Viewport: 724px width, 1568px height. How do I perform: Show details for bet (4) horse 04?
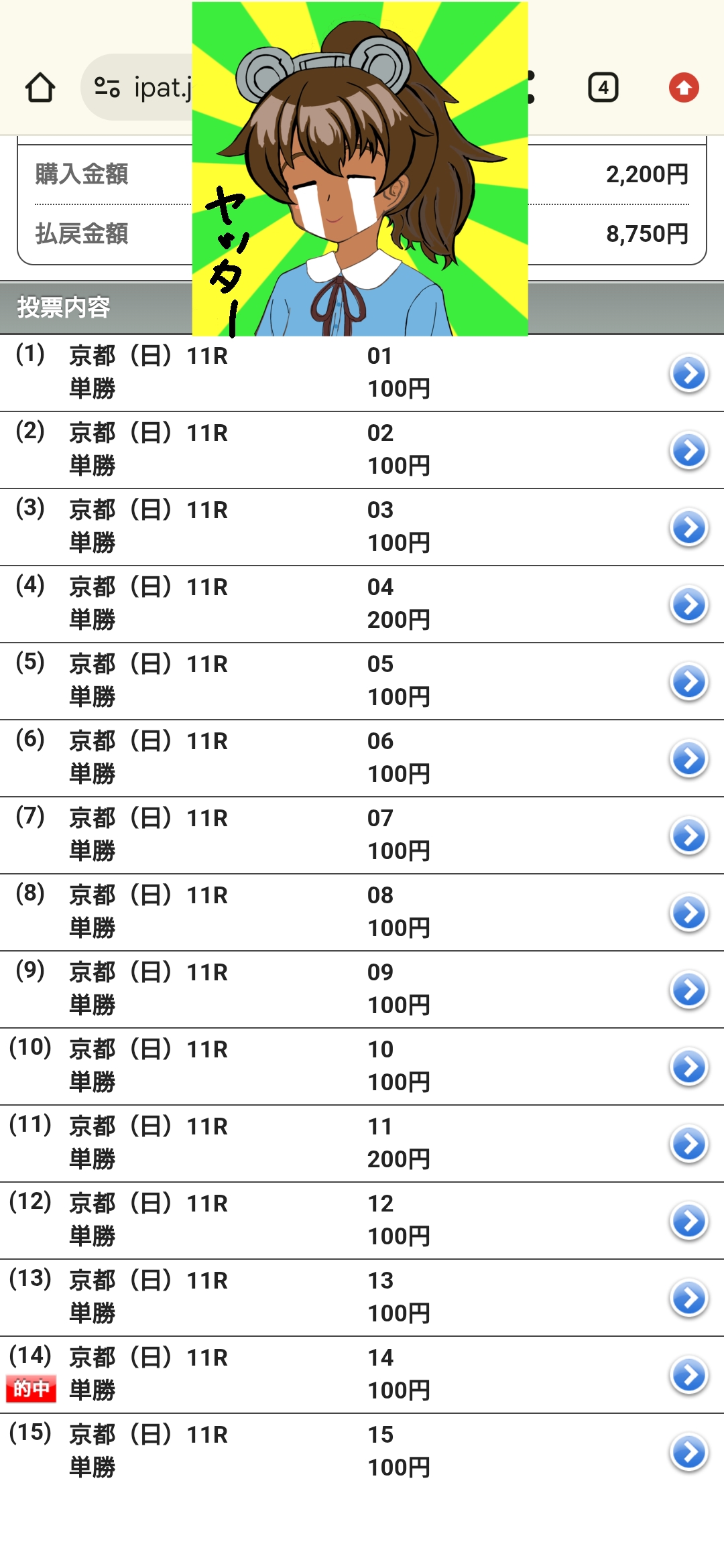(688, 604)
